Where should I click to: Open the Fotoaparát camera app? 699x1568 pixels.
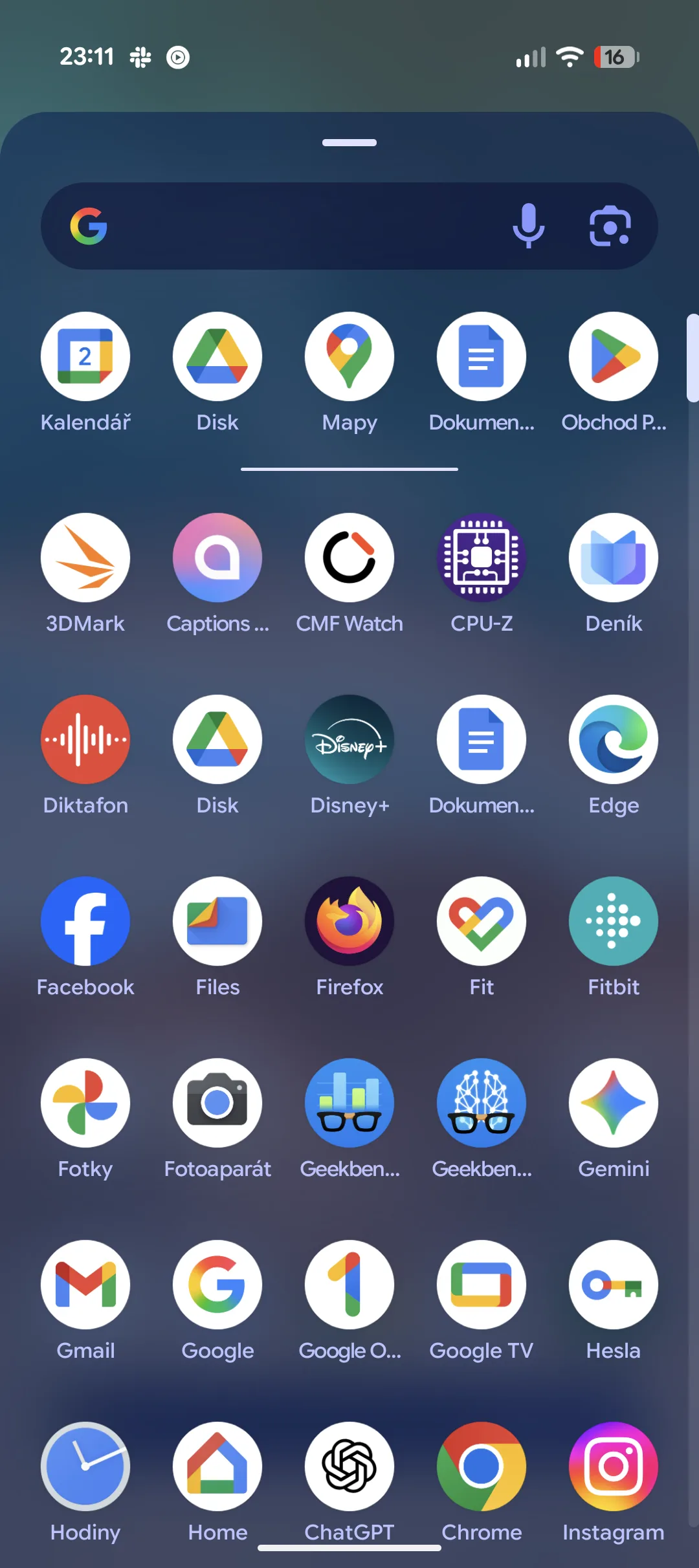coord(217,1103)
